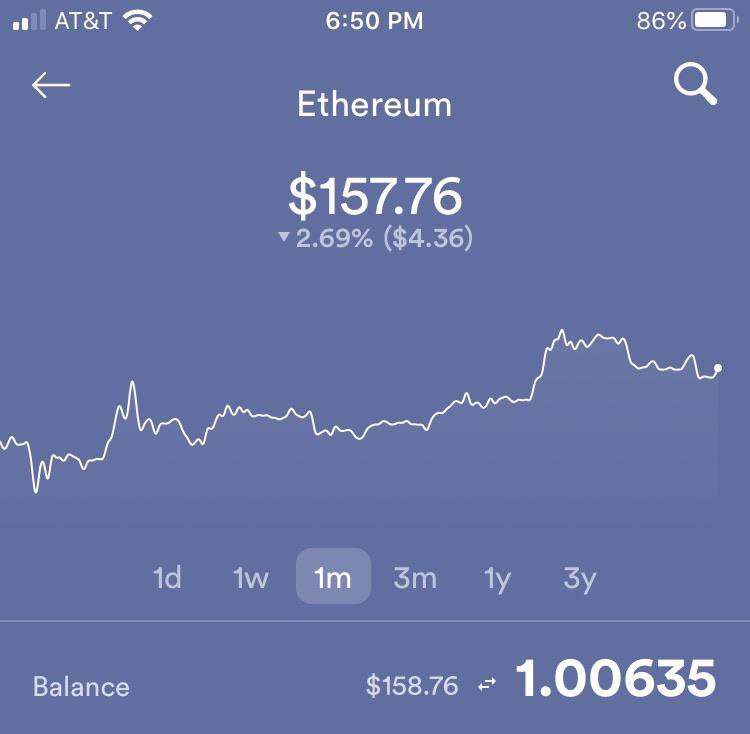This screenshot has height=734, width=750.
Task: Tap the selected 1m range tab
Action: coord(333,577)
